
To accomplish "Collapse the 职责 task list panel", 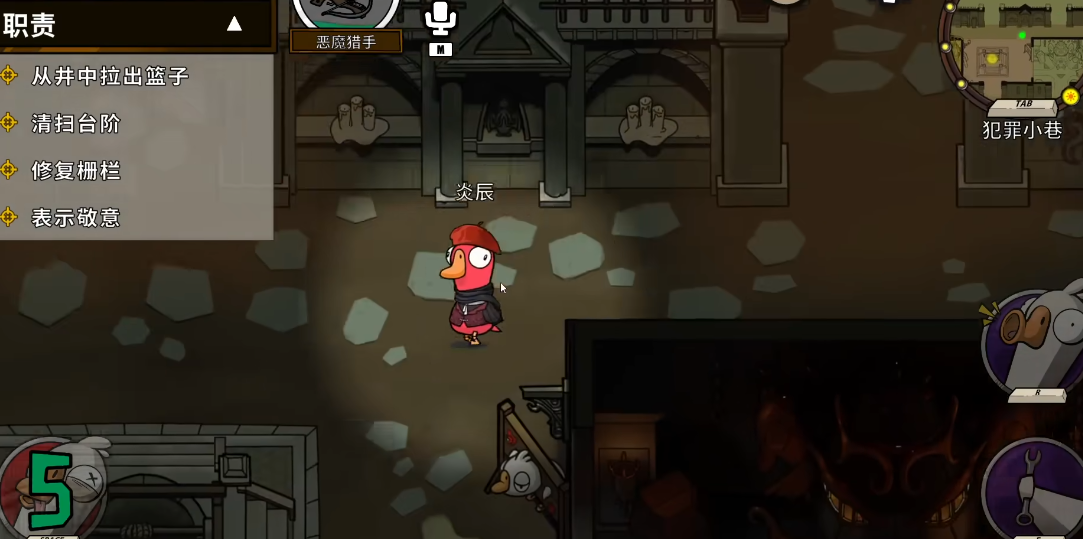I will pyautogui.click(x=234, y=24).
